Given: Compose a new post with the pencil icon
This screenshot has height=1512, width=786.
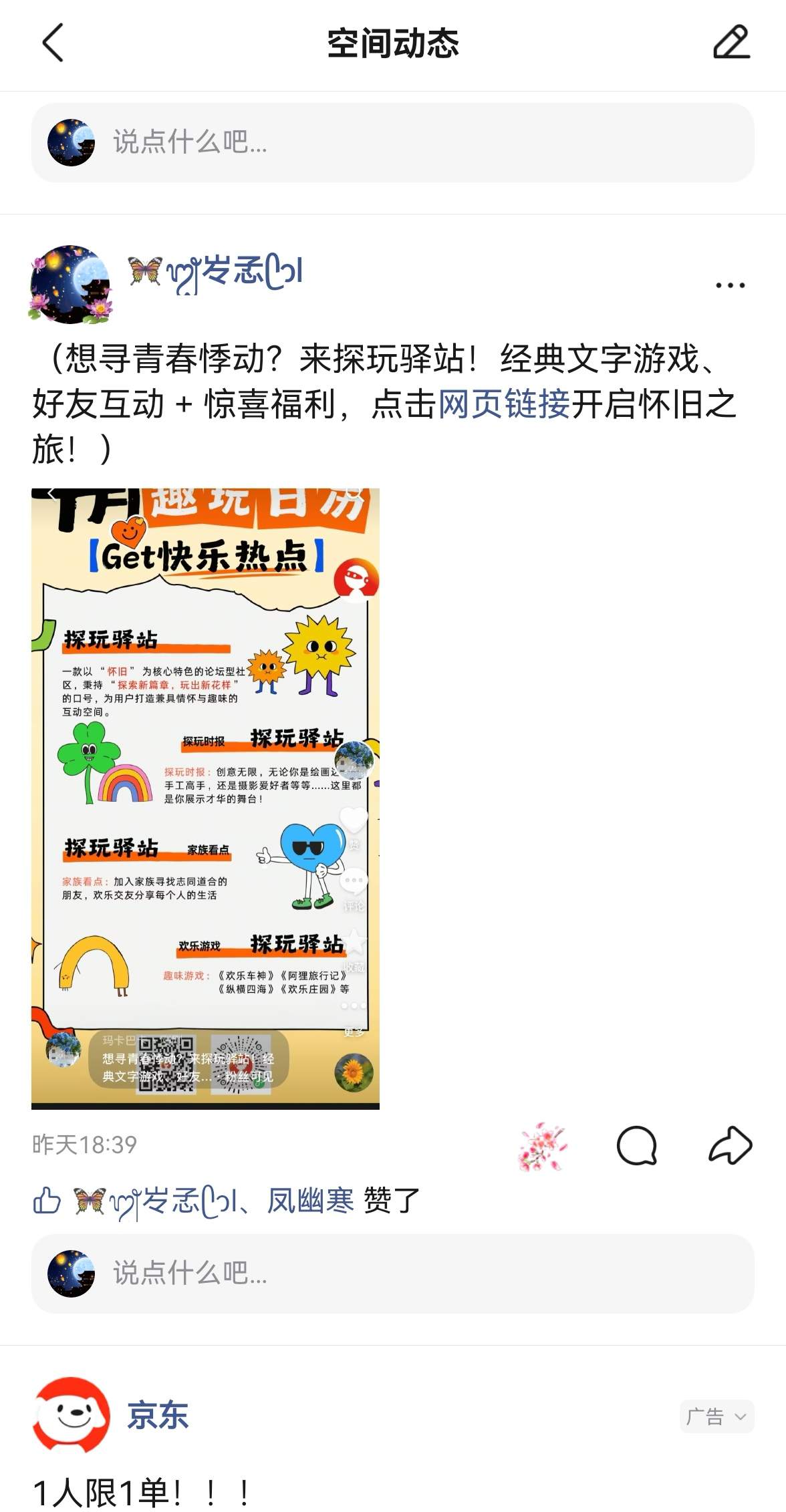Looking at the screenshot, I should click(x=731, y=43).
